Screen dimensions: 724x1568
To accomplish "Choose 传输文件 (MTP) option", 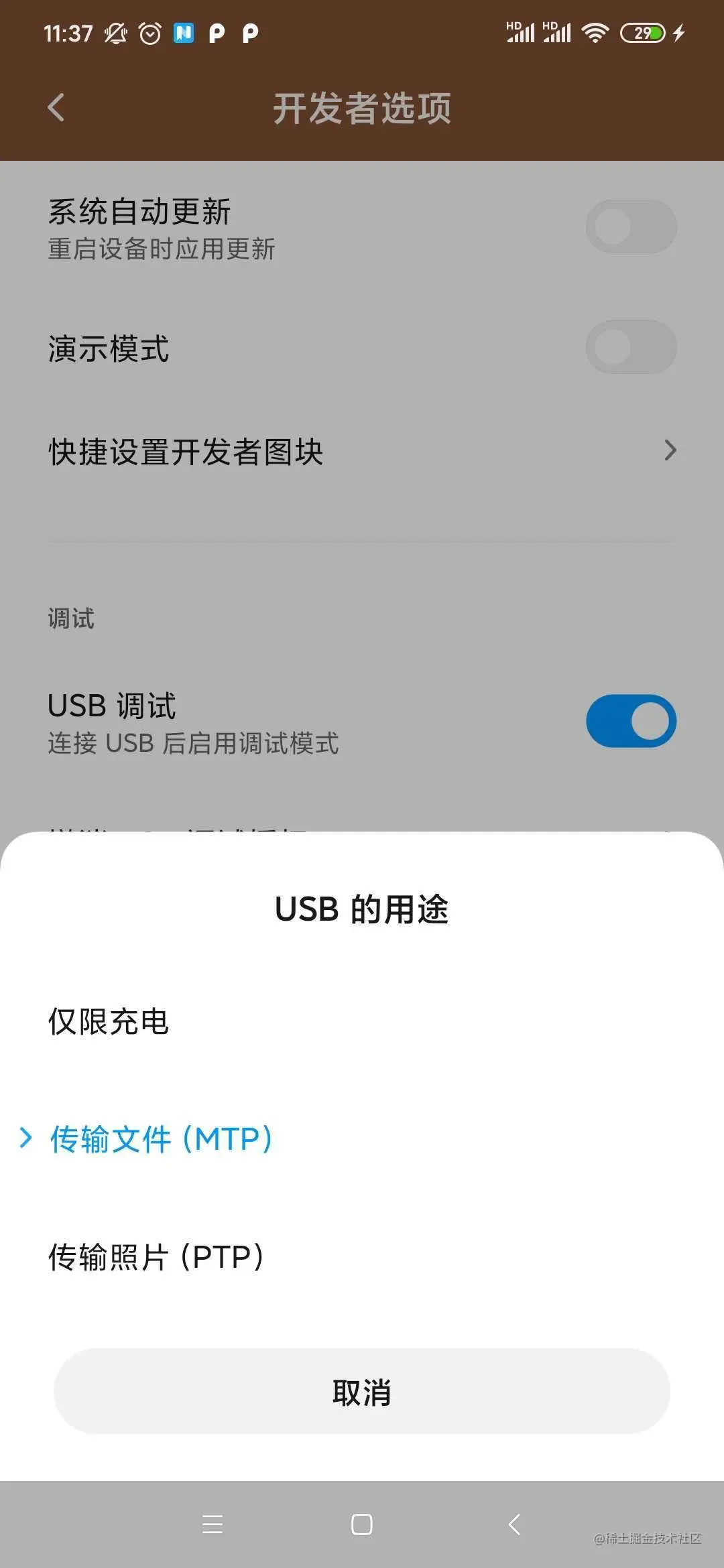I will [x=161, y=1139].
